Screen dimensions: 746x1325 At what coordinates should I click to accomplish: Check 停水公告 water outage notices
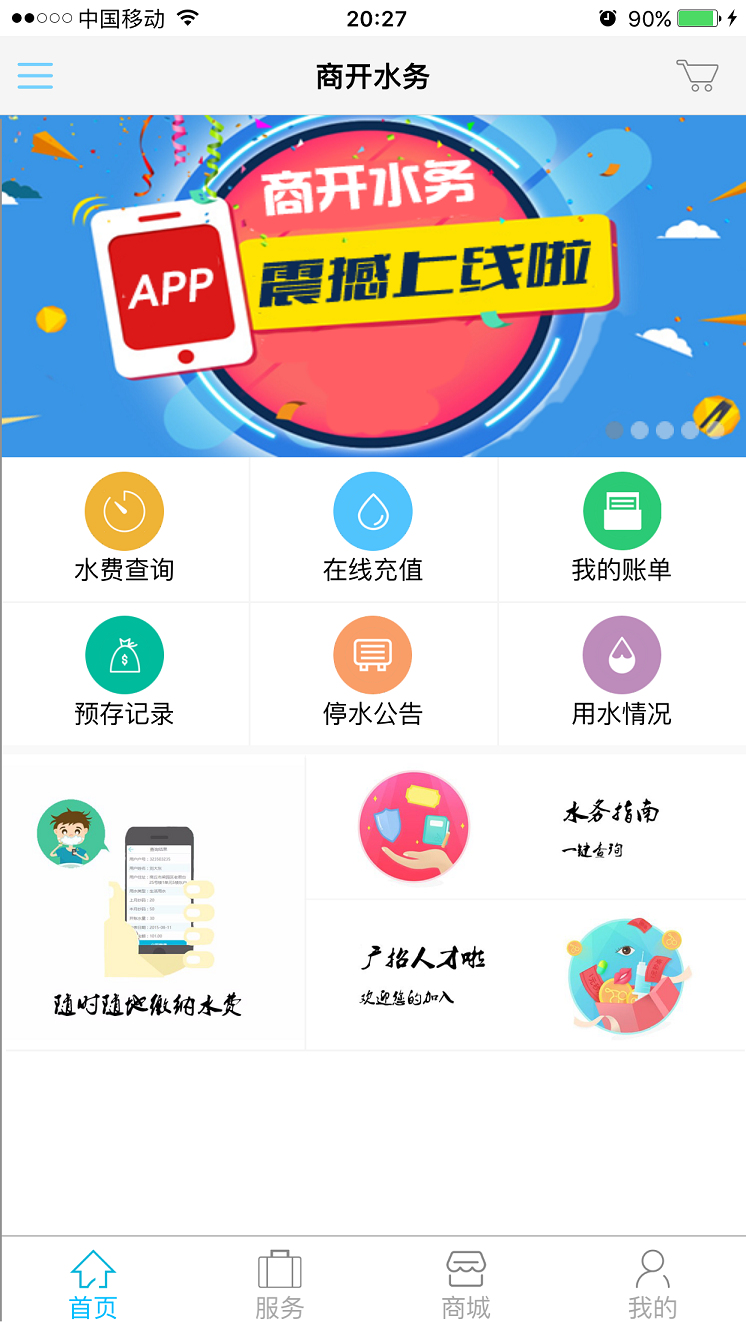(x=373, y=673)
